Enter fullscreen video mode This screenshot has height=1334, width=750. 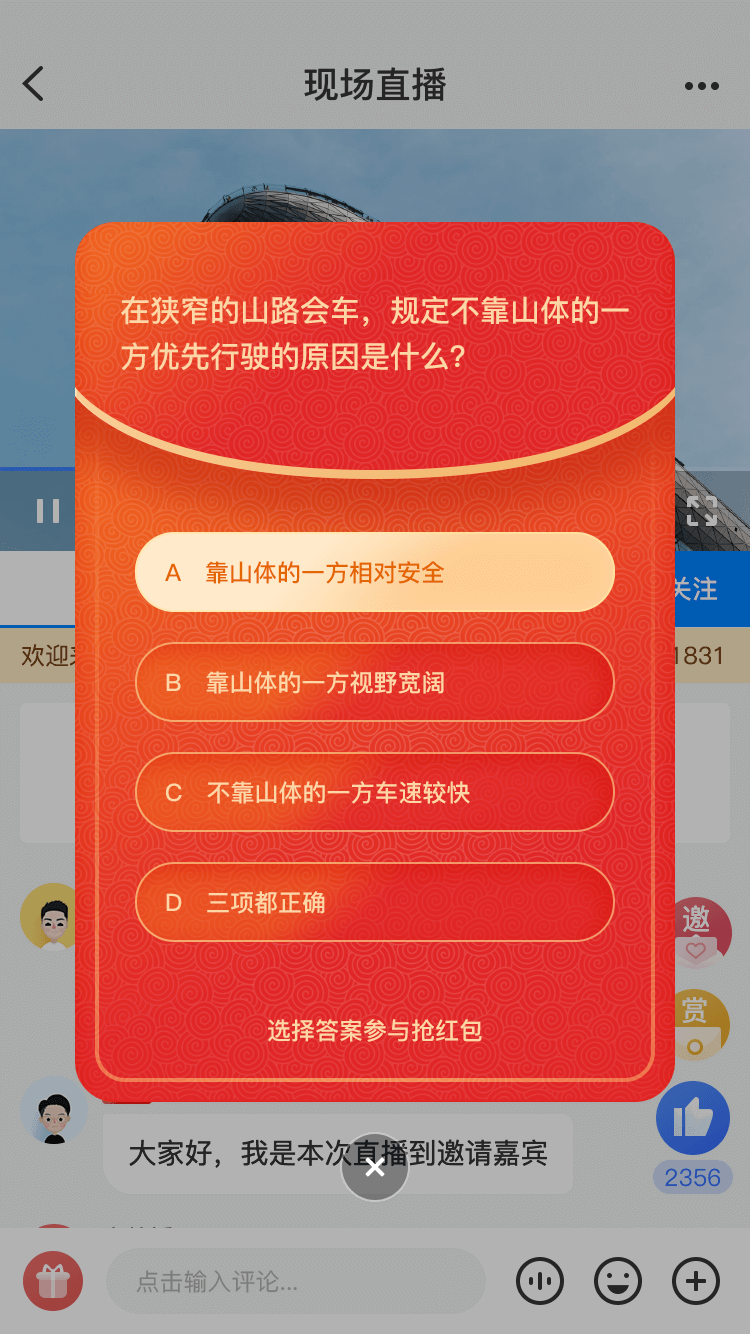coord(701,510)
